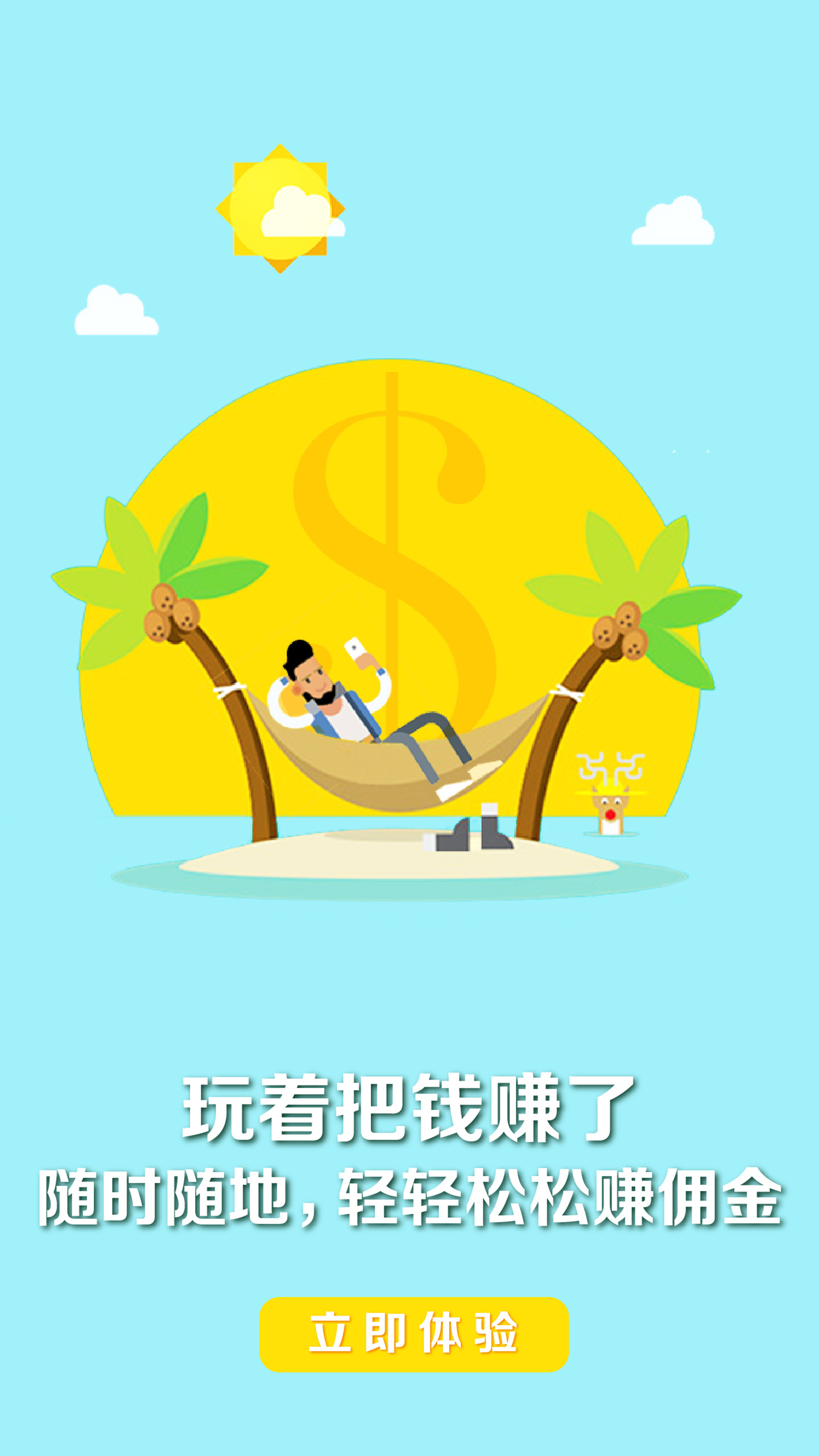Tap the 立即体验 button
Image resolution: width=819 pixels, height=1456 pixels.
pos(413,1334)
